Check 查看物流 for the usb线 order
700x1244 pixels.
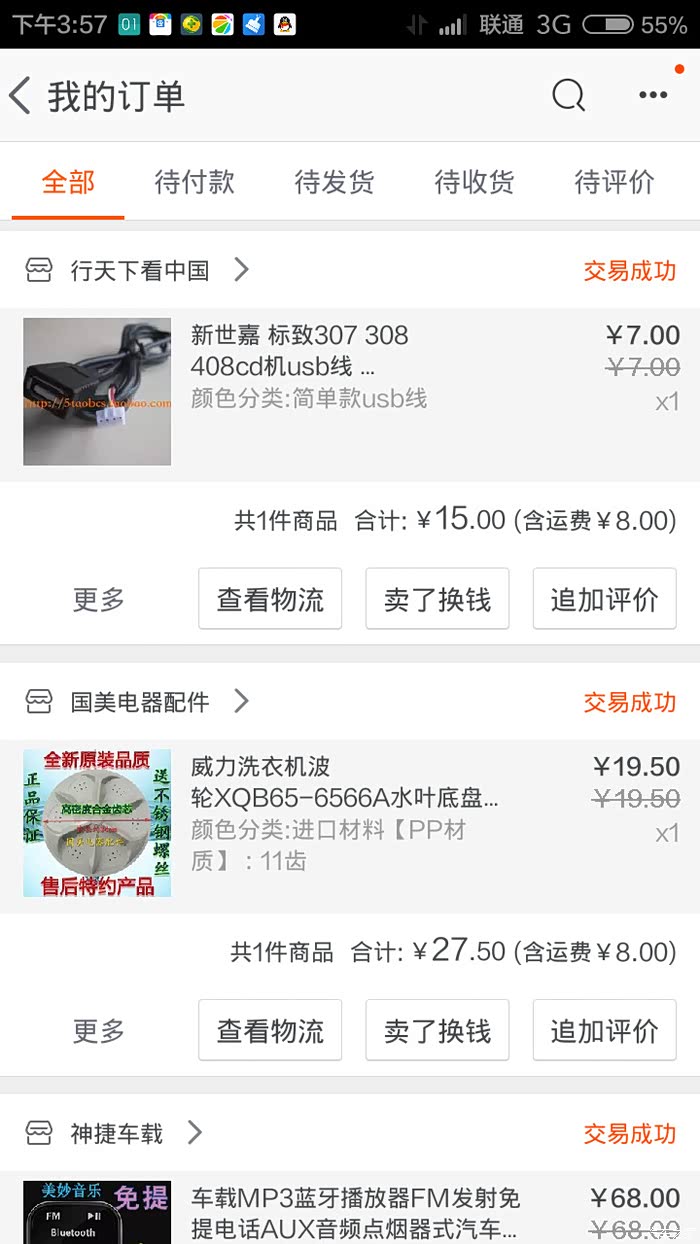270,599
